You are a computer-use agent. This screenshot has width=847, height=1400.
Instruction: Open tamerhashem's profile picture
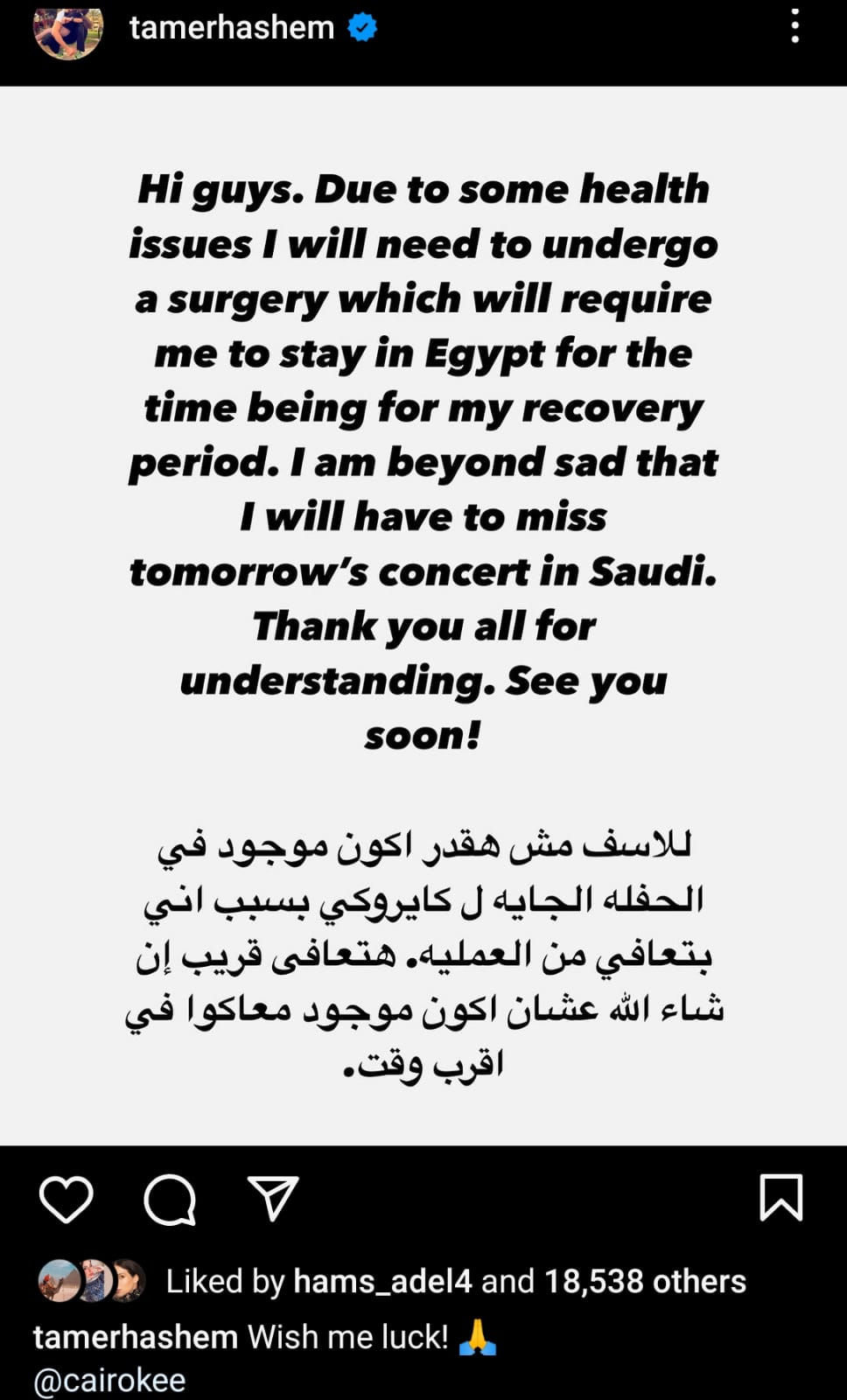tap(67, 31)
